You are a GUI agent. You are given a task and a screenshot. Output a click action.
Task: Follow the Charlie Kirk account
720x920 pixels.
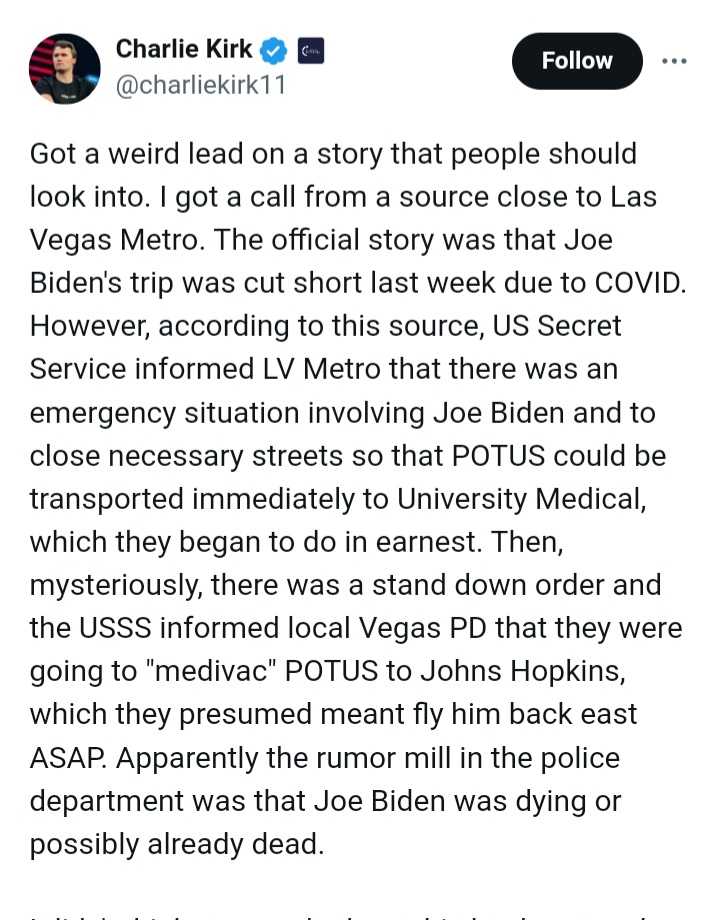tap(576, 61)
